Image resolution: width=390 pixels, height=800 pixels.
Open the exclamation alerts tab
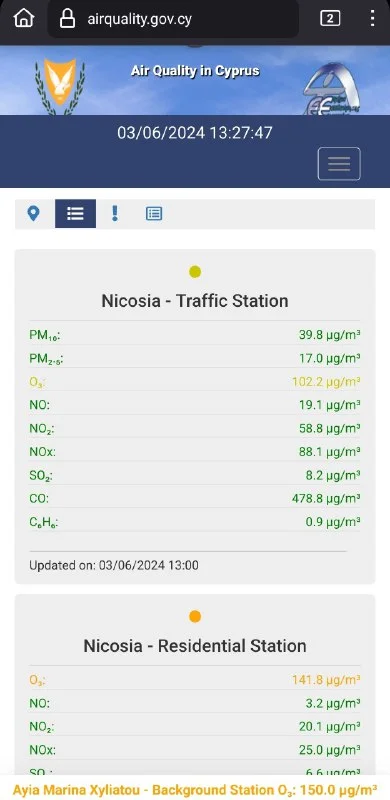point(115,213)
